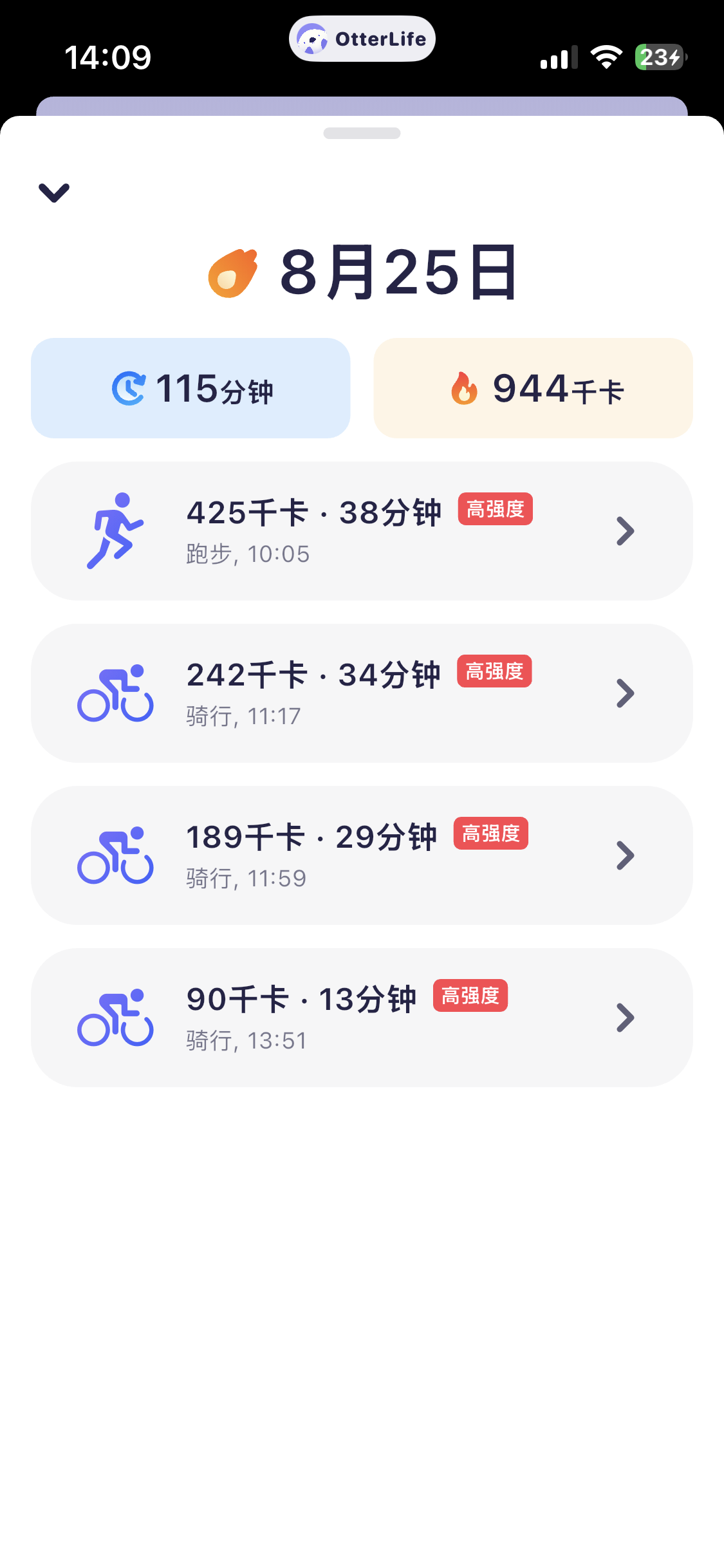
Task: Collapse the sheet with the down chevron
Action: (x=54, y=192)
